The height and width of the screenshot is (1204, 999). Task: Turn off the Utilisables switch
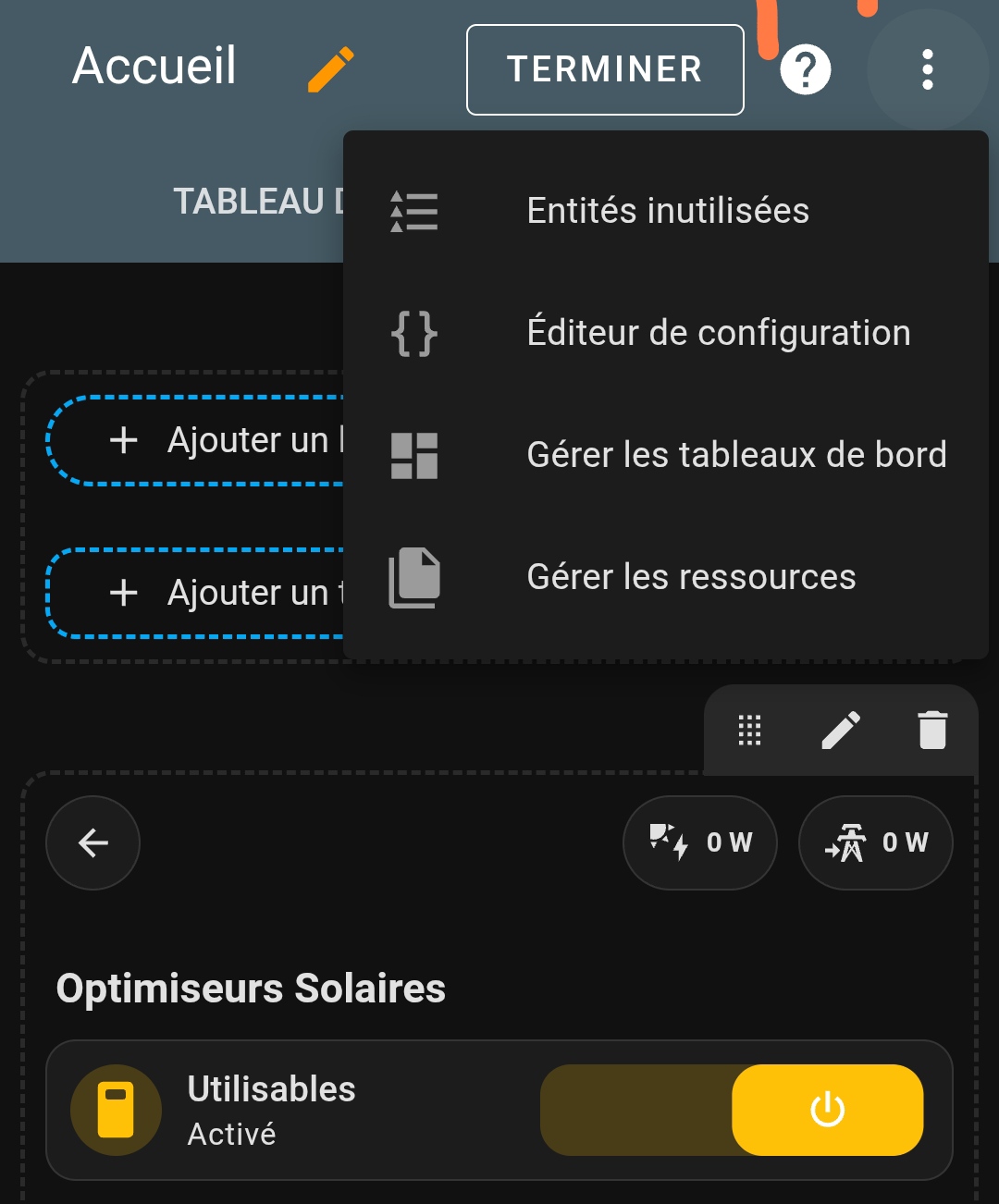[733, 1110]
